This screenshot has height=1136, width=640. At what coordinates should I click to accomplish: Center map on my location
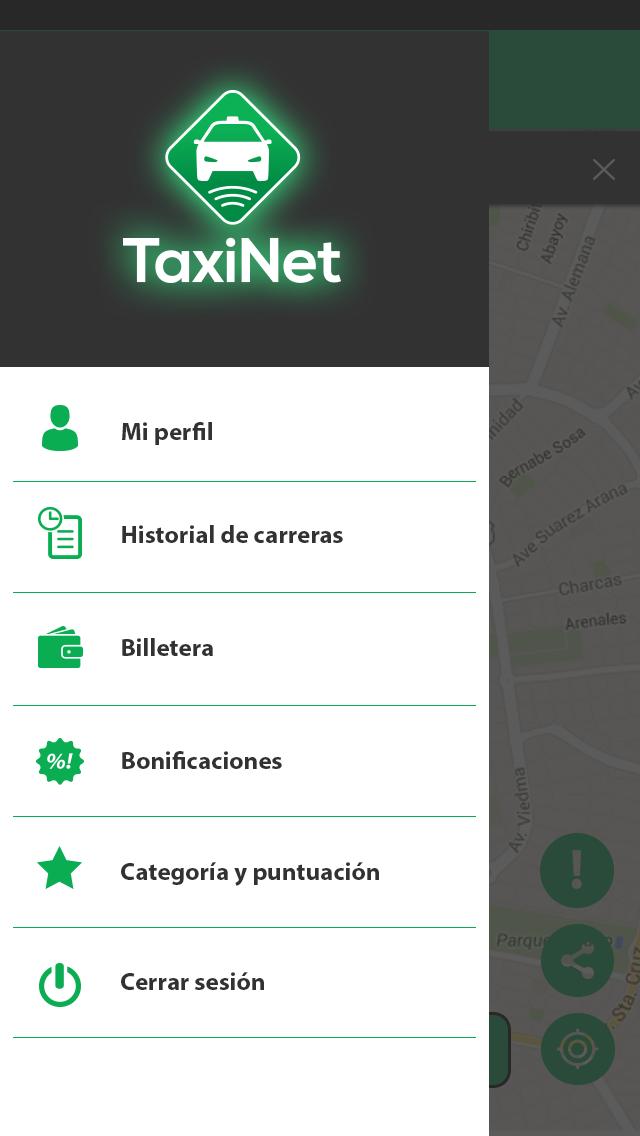[x=577, y=1049]
